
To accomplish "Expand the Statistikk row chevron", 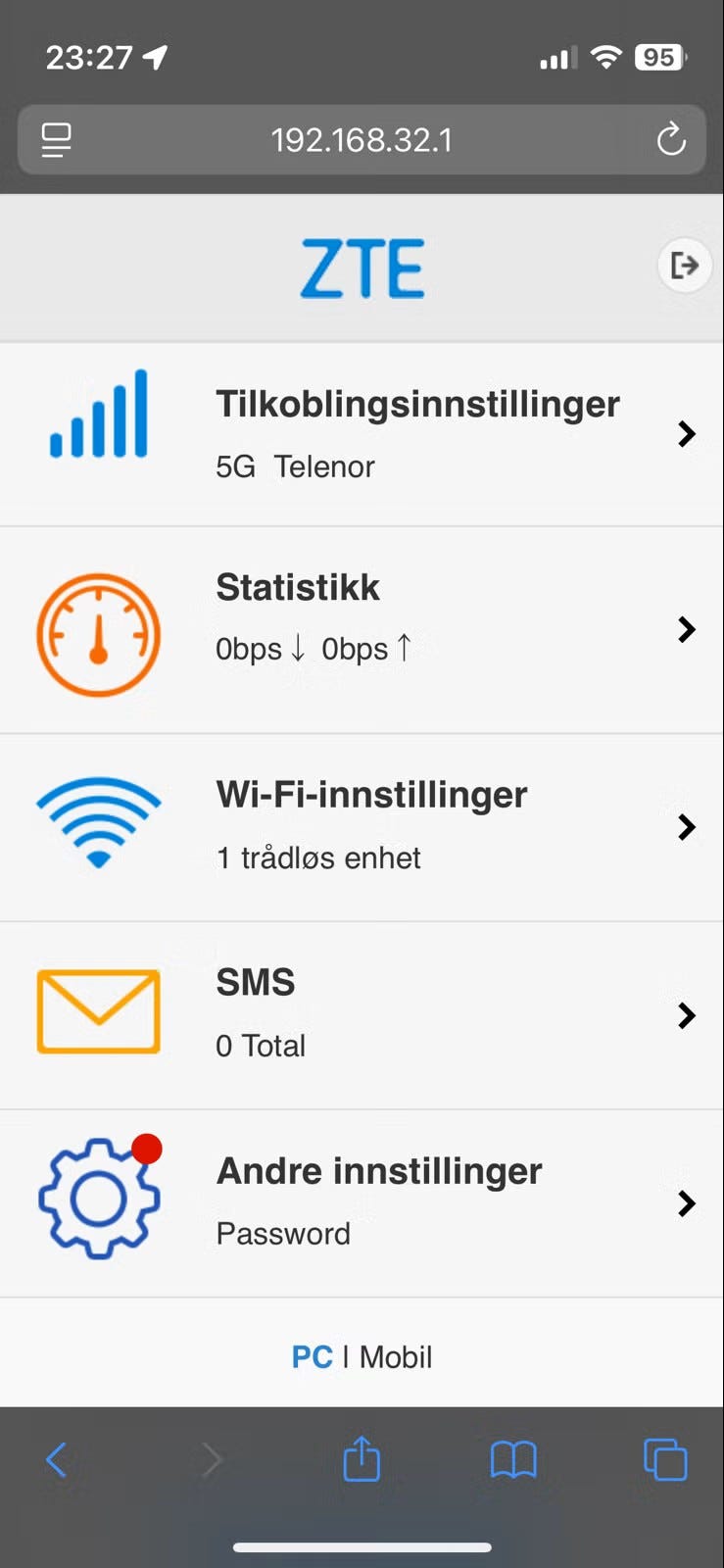I will click(x=685, y=630).
